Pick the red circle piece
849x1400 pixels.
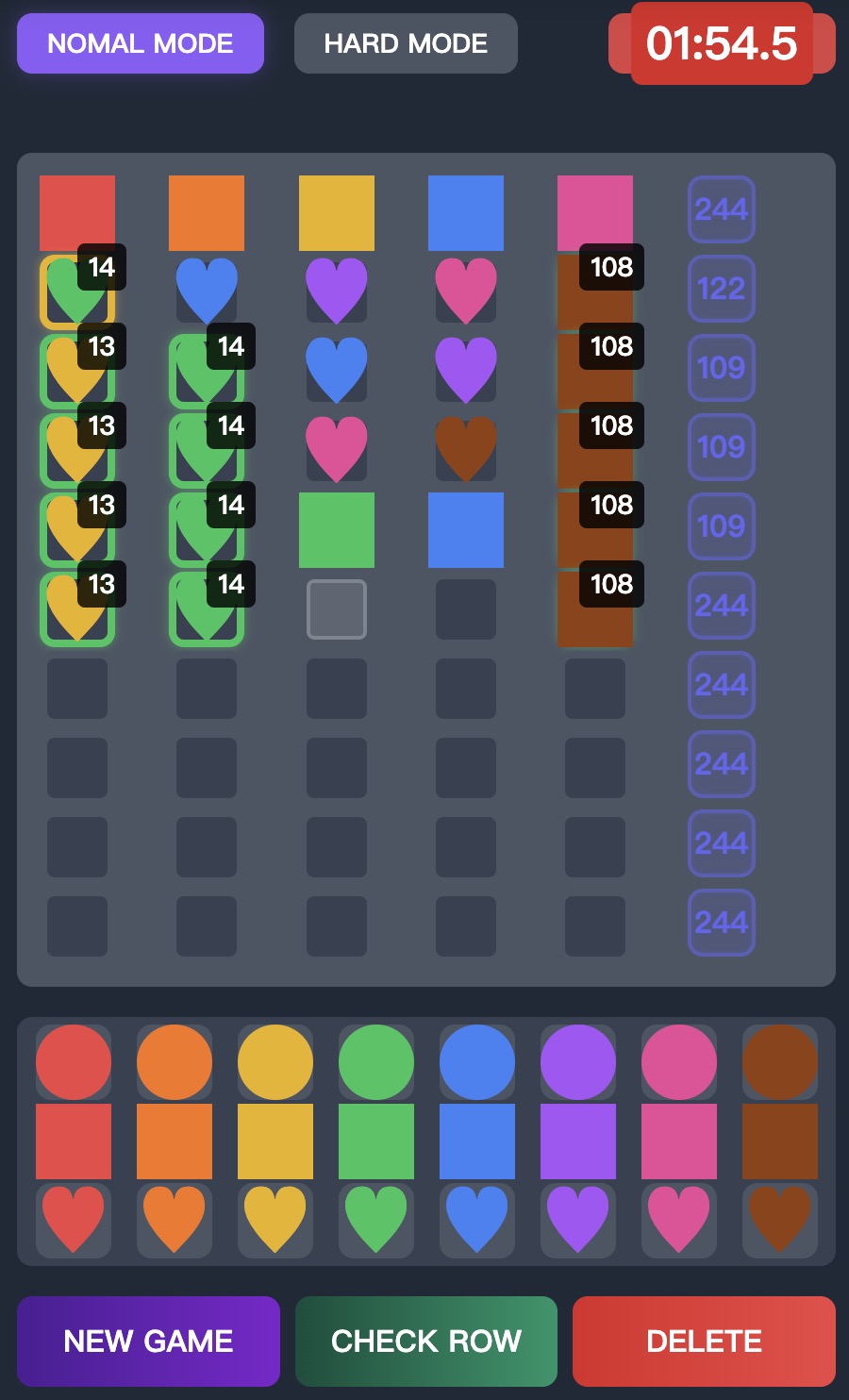coord(74,1062)
